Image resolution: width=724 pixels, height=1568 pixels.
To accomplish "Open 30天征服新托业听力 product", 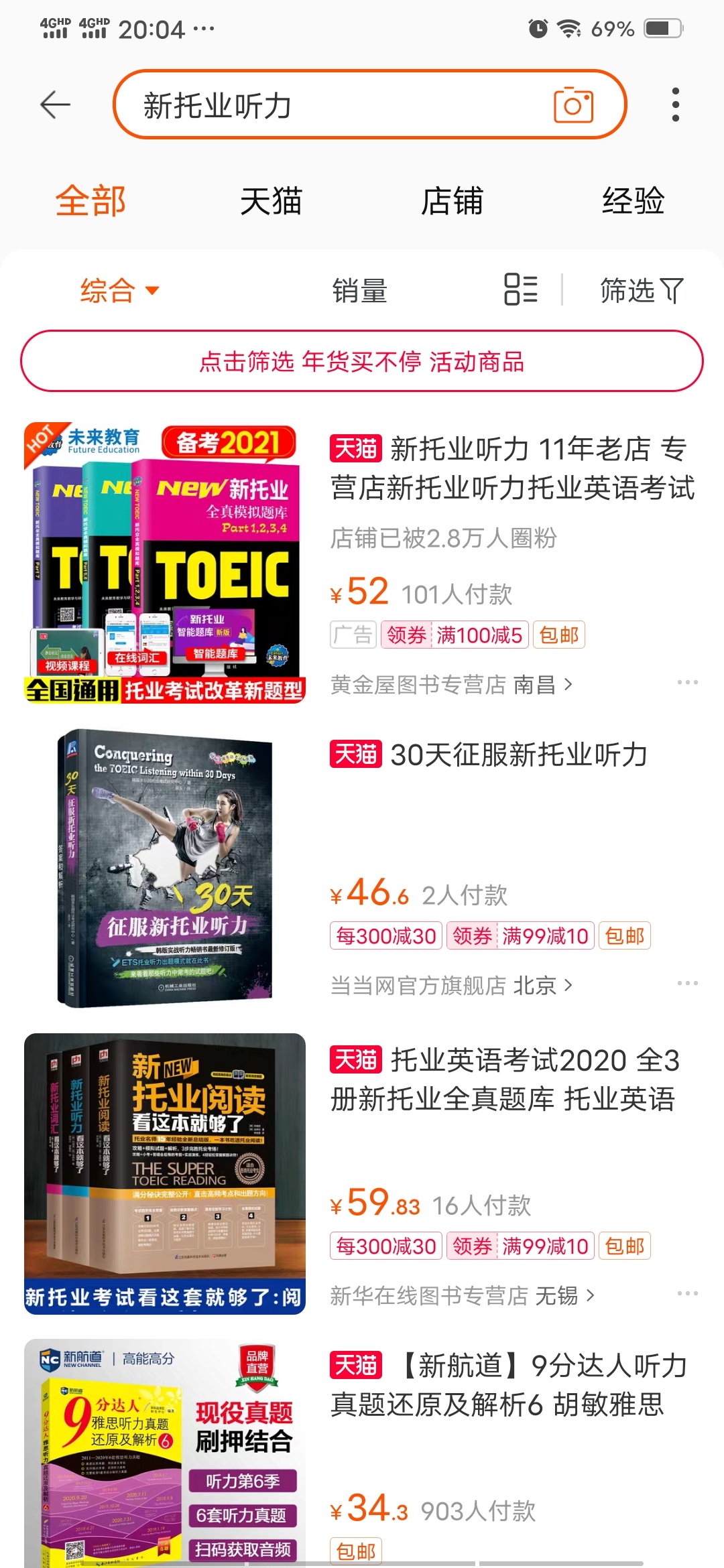I will coord(518,755).
